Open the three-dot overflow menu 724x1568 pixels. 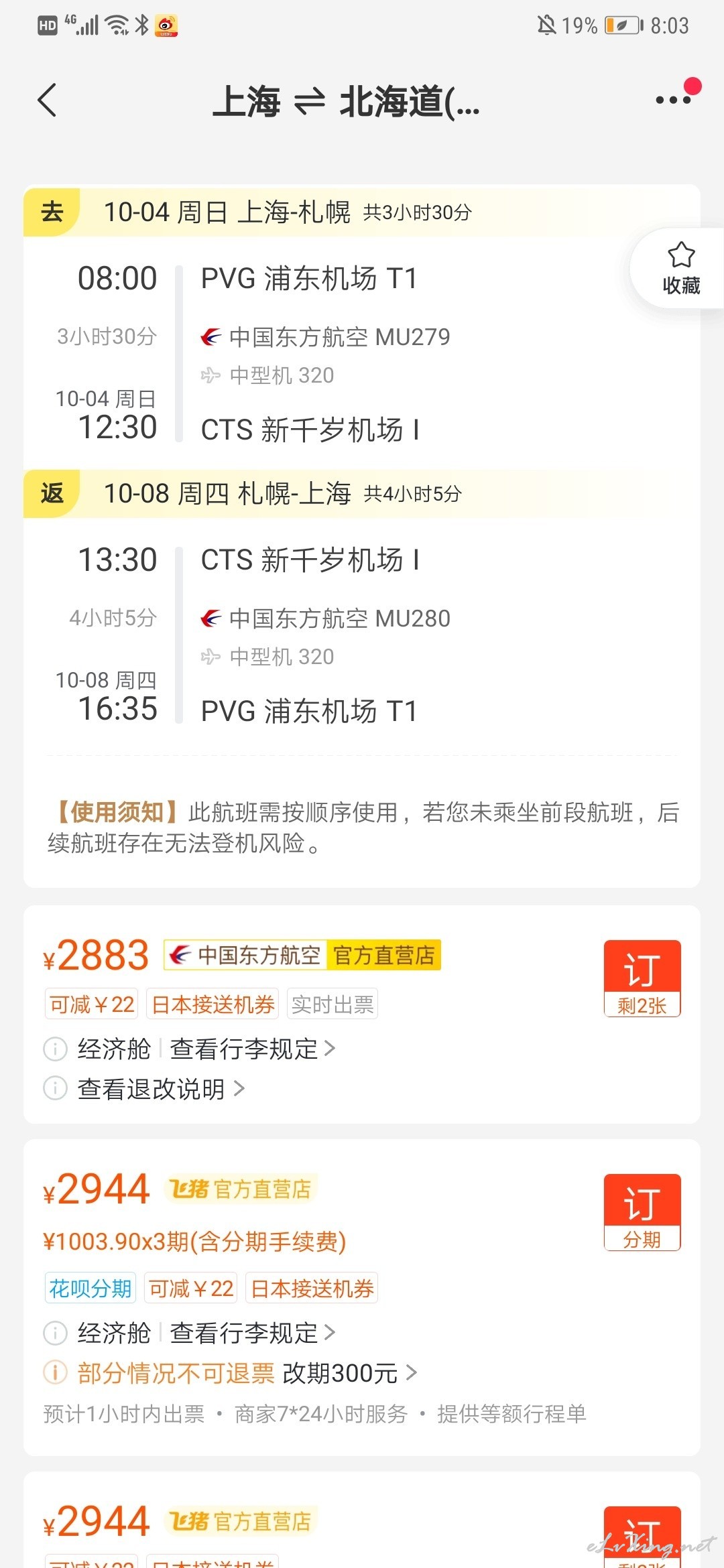[x=673, y=100]
